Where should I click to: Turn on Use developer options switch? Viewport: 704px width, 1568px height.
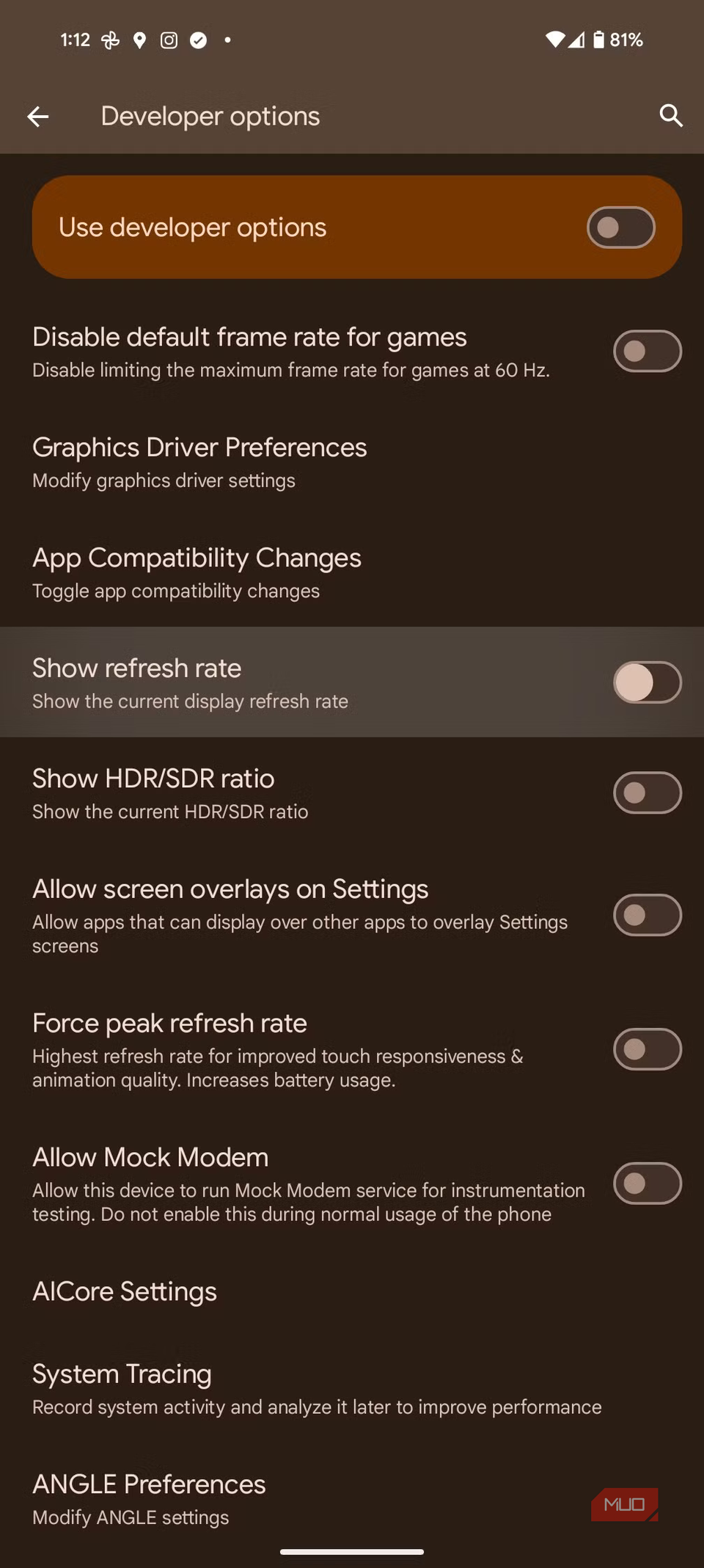point(620,227)
